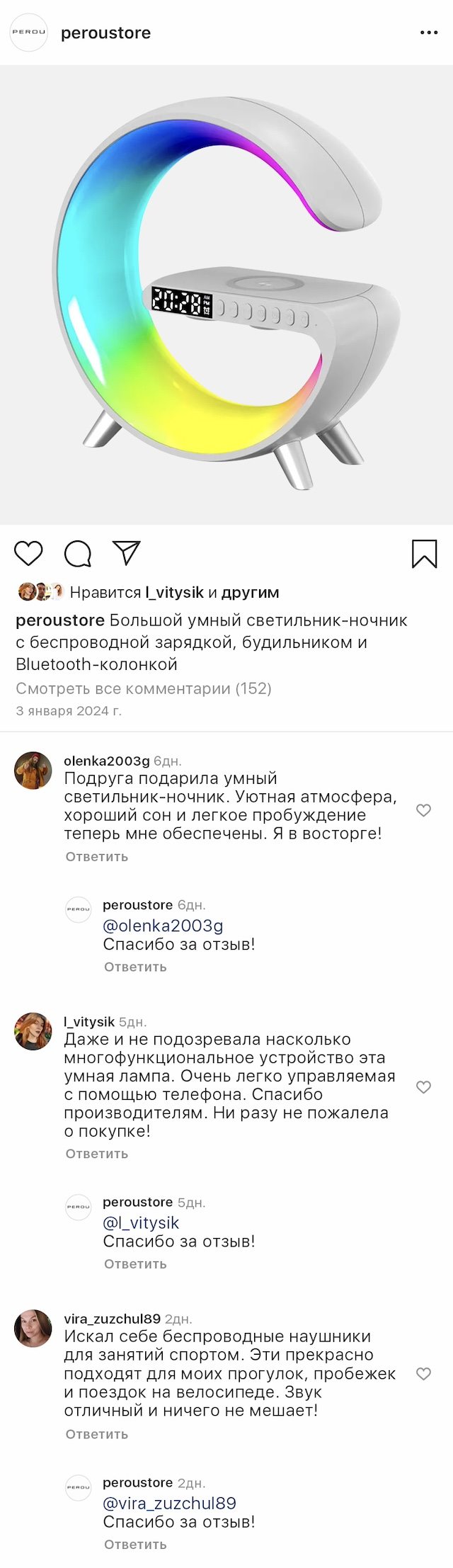
Task: Like the smart lamp post
Action: pos(29,553)
